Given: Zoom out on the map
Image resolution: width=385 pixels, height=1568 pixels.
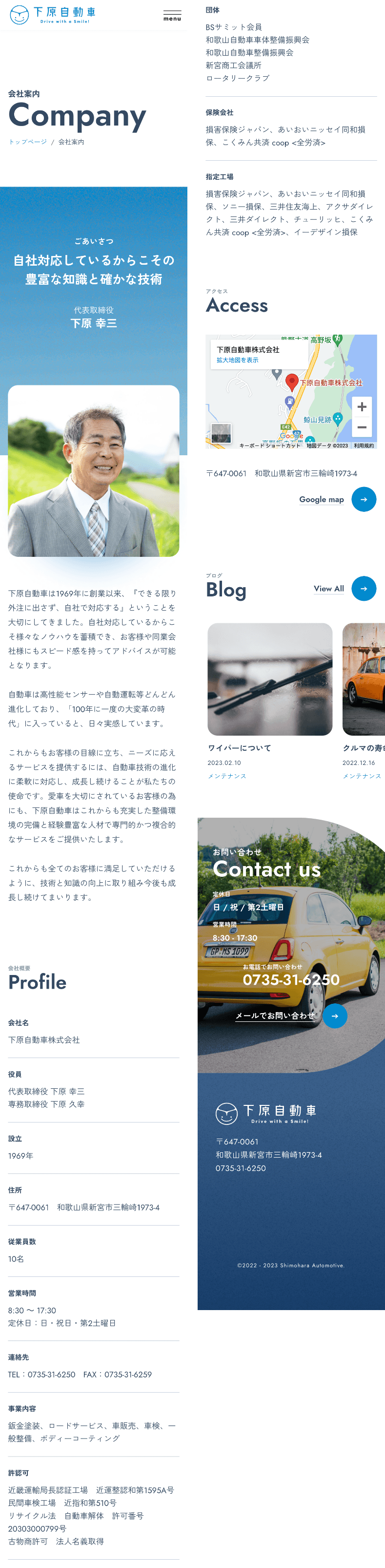Looking at the screenshot, I should pos(361,427).
